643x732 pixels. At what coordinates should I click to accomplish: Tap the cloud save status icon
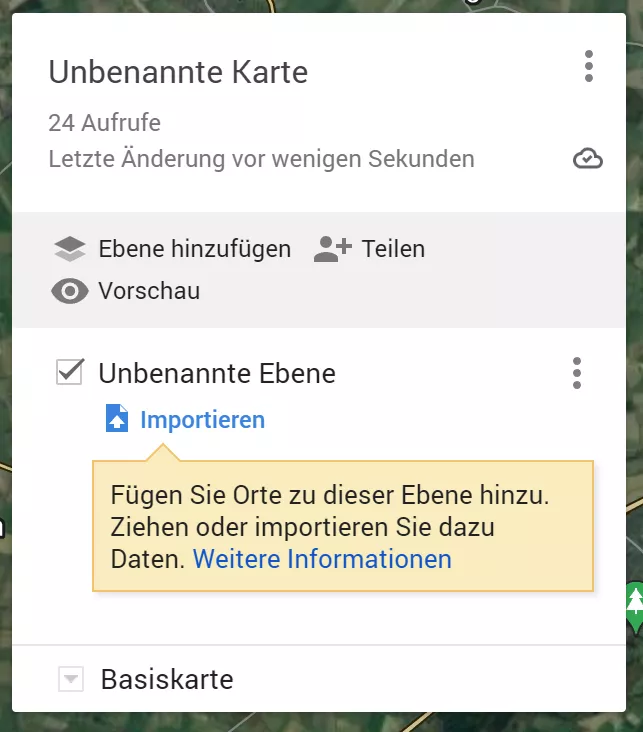pyautogui.click(x=588, y=159)
